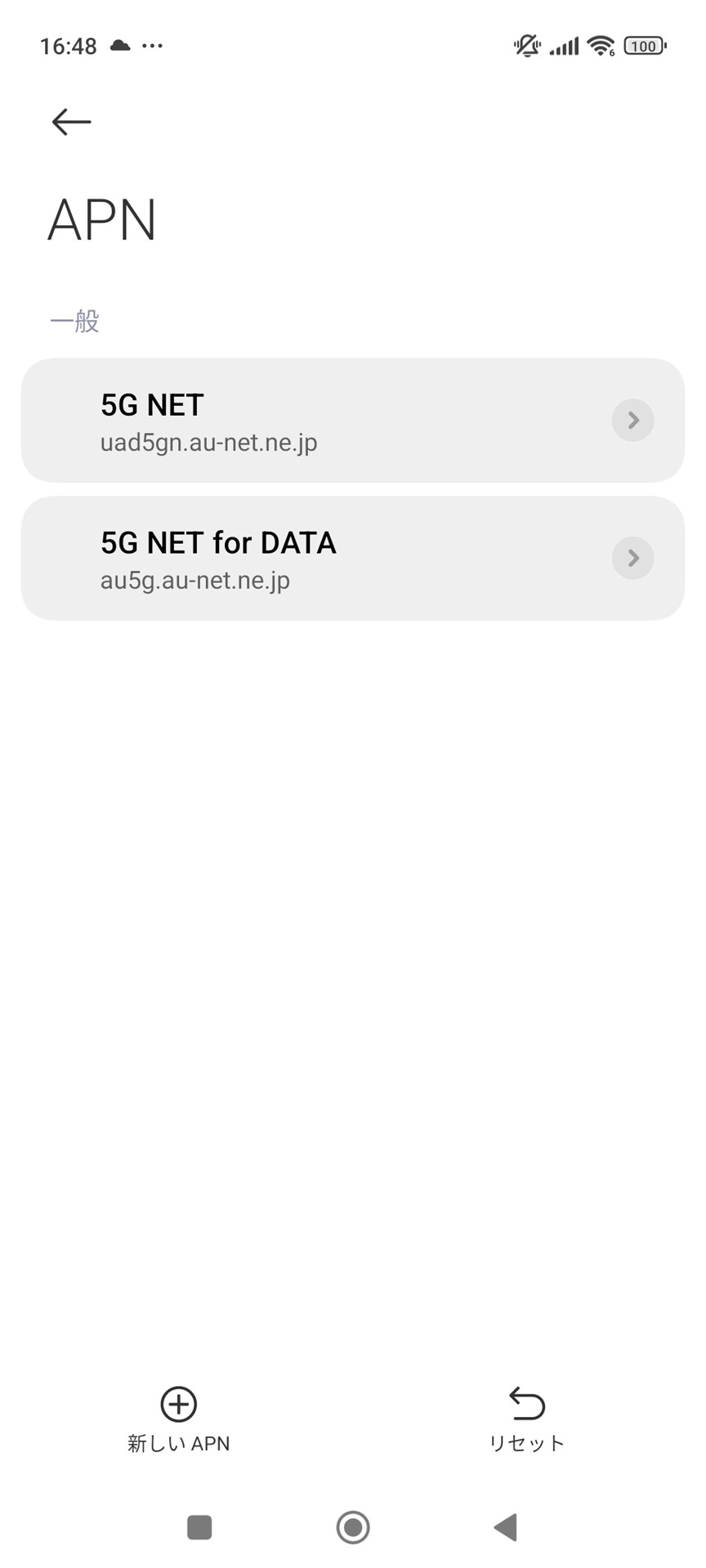Image resolution: width=706 pixels, height=1568 pixels.
Task: Select the 5G NET for DATA APN entry
Action: (351, 558)
